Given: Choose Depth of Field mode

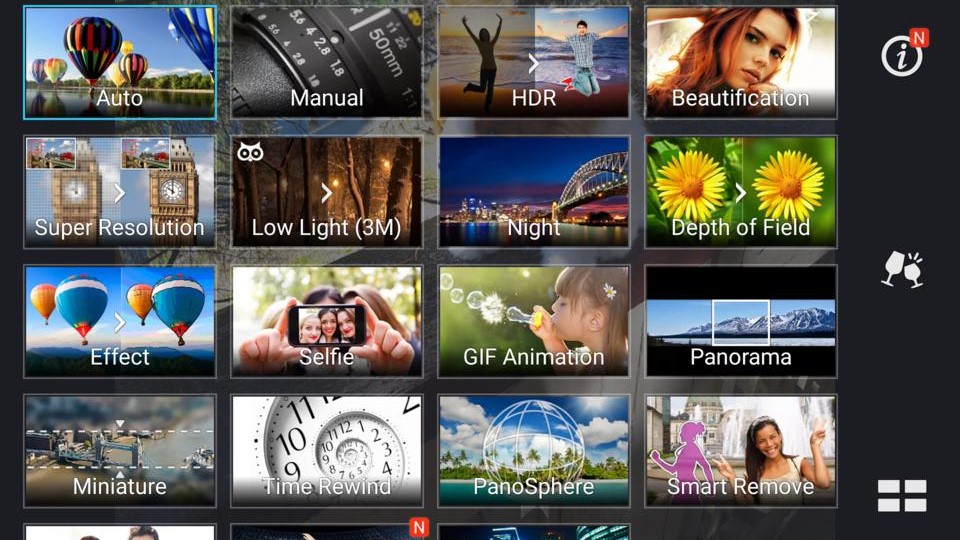Looking at the screenshot, I should click(741, 192).
